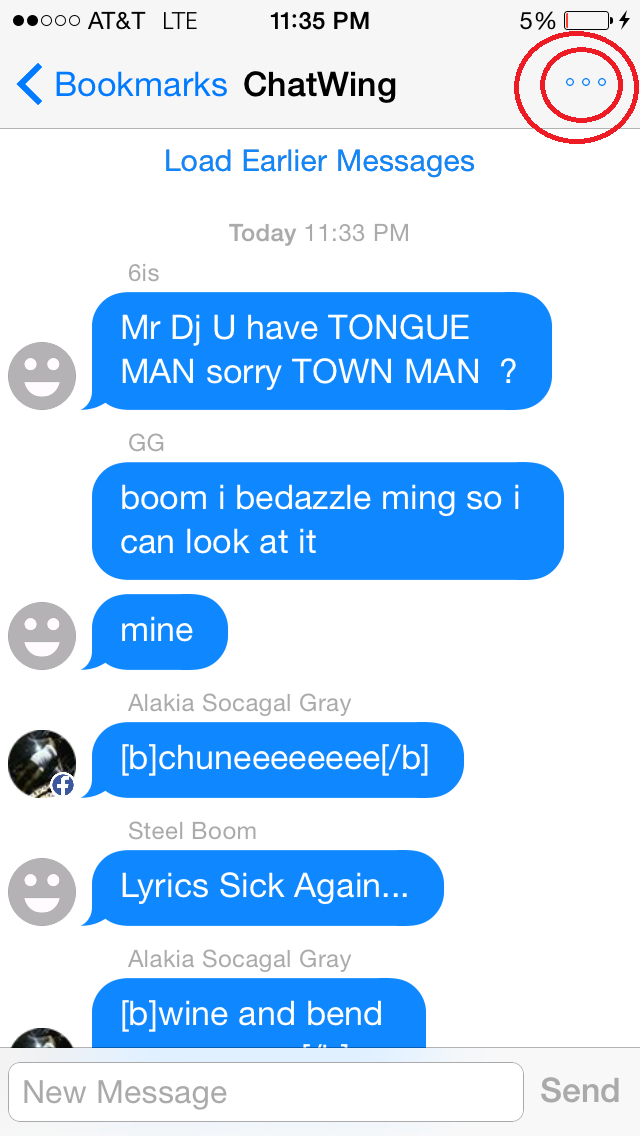
Task: Load earlier messages
Action: point(319,161)
